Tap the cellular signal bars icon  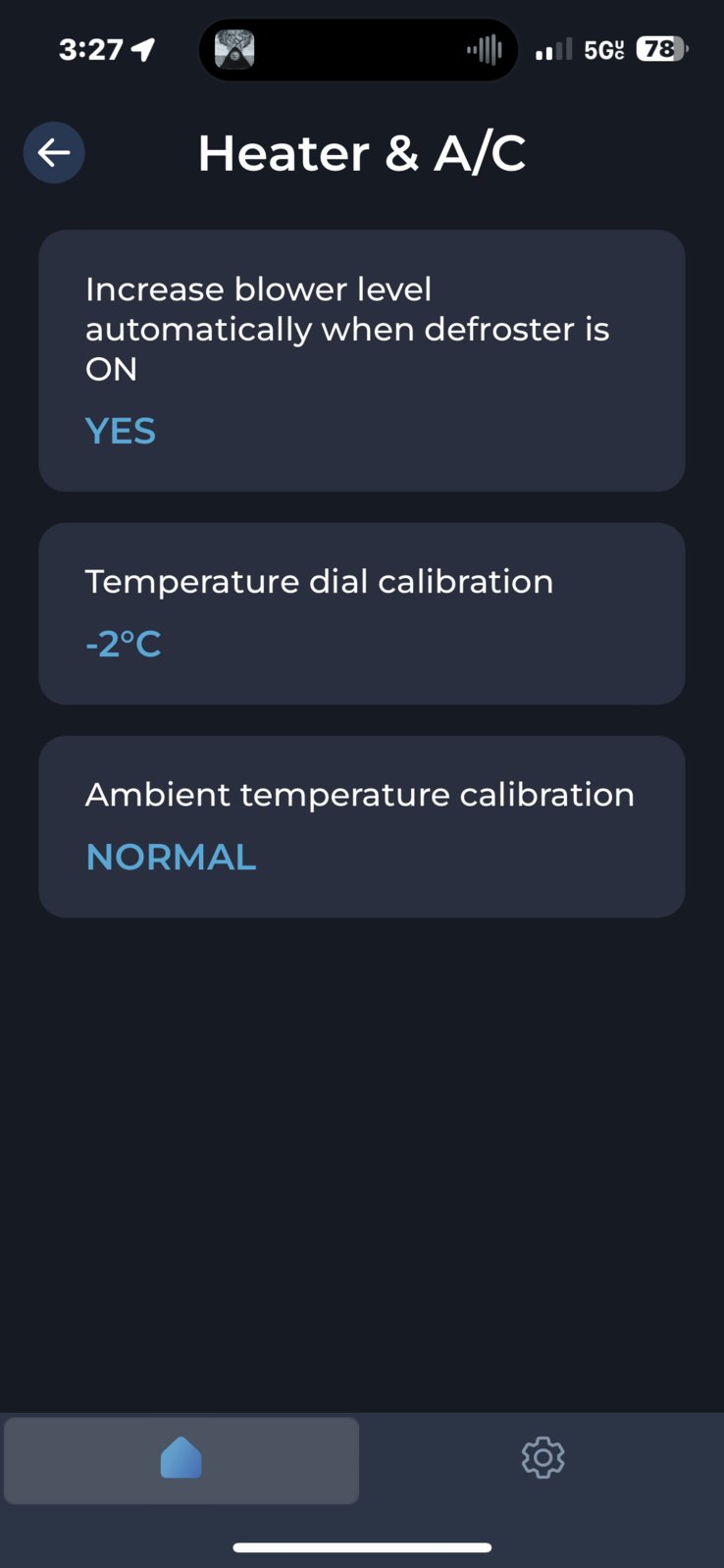pos(552,49)
